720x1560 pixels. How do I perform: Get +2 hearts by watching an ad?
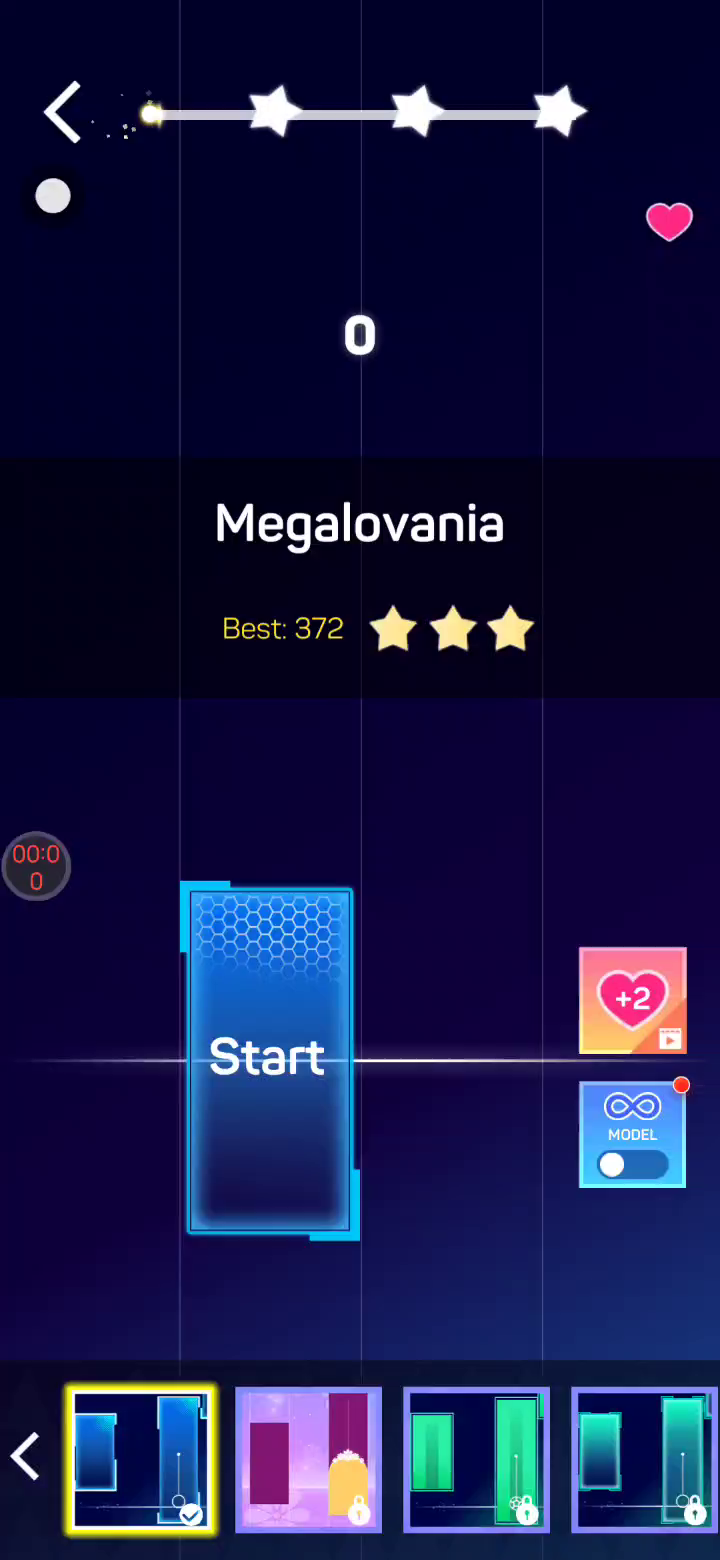tap(633, 1000)
